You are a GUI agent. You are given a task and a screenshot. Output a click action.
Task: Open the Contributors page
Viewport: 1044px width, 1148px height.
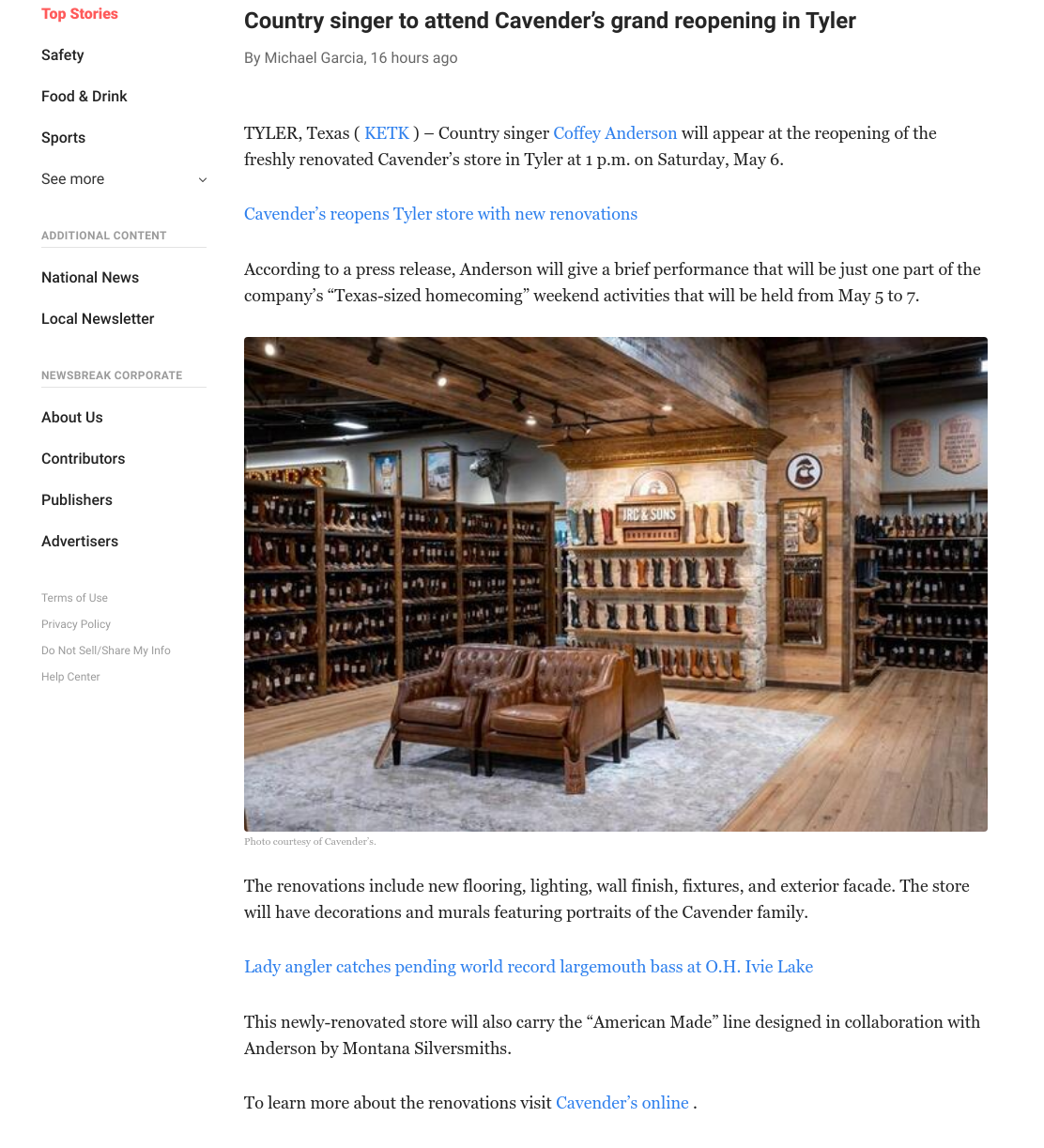click(x=84, y=459)
